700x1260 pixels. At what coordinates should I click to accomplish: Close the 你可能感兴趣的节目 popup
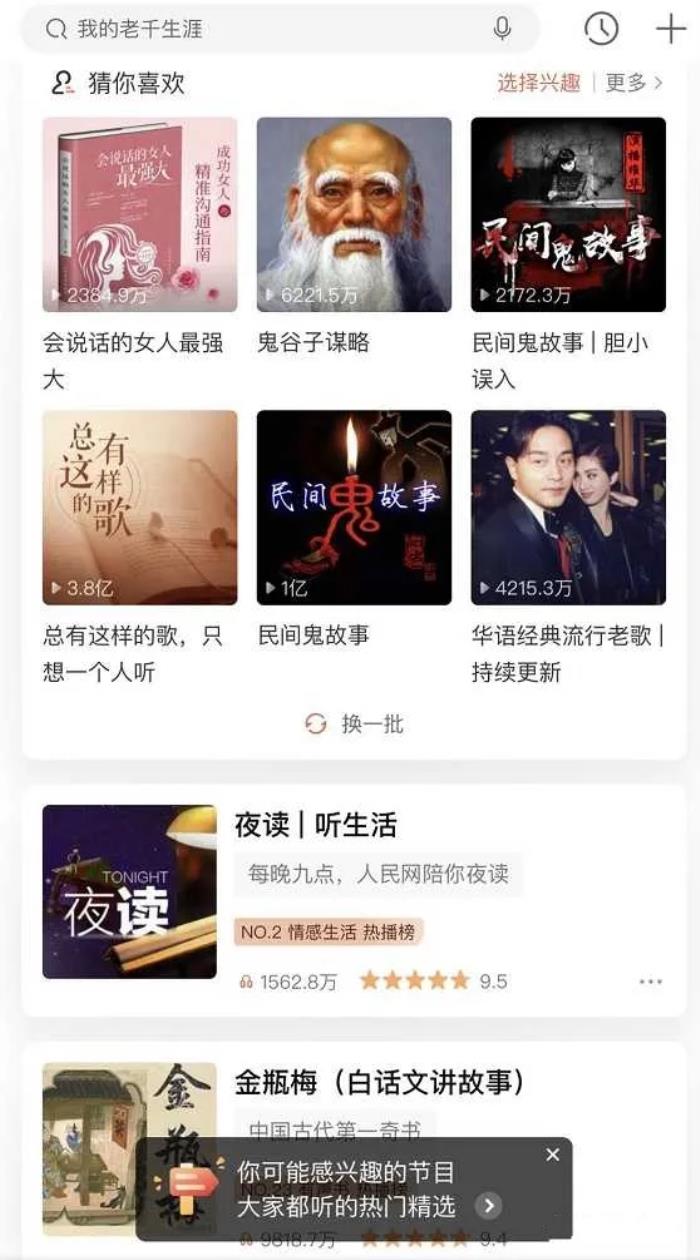pos(553,1155)
